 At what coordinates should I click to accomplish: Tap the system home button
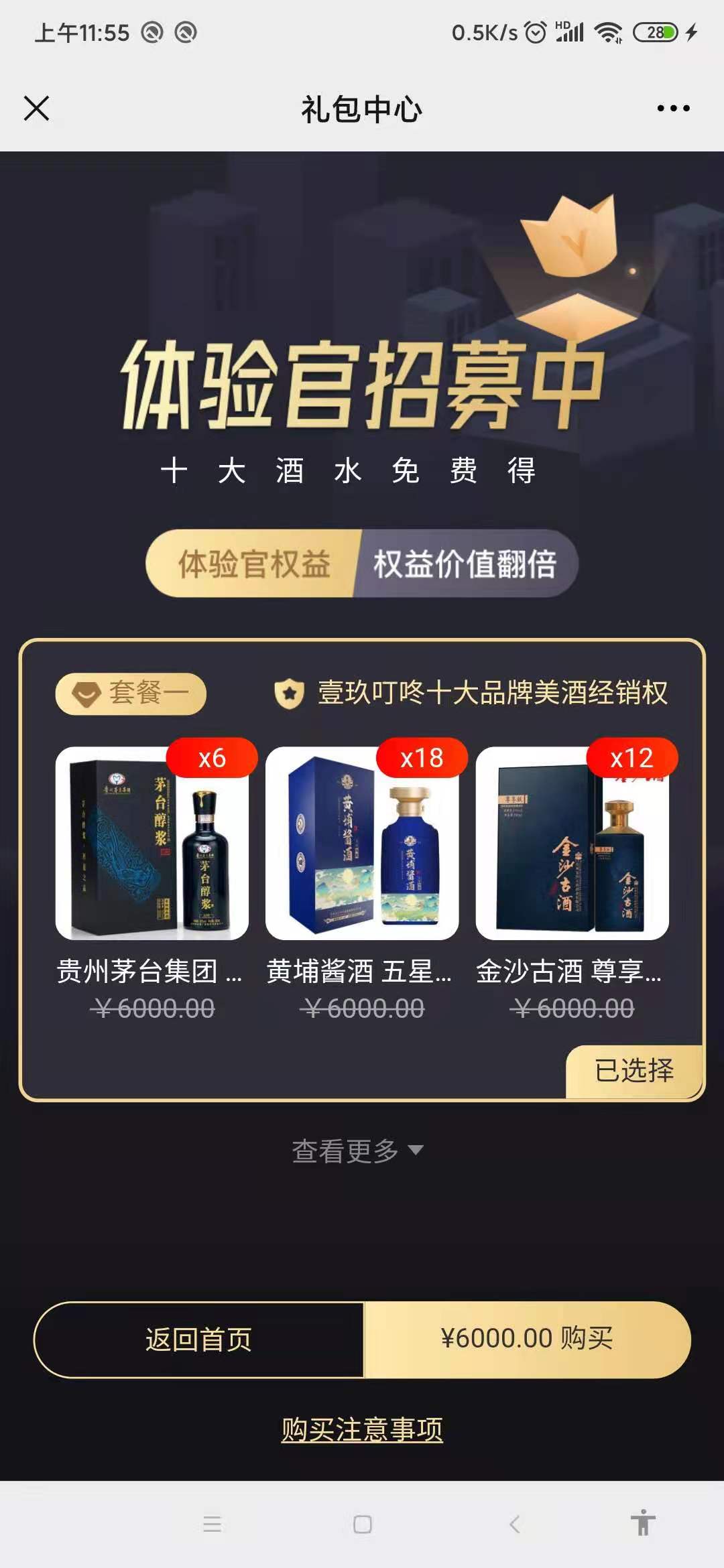pos(362,1524)
